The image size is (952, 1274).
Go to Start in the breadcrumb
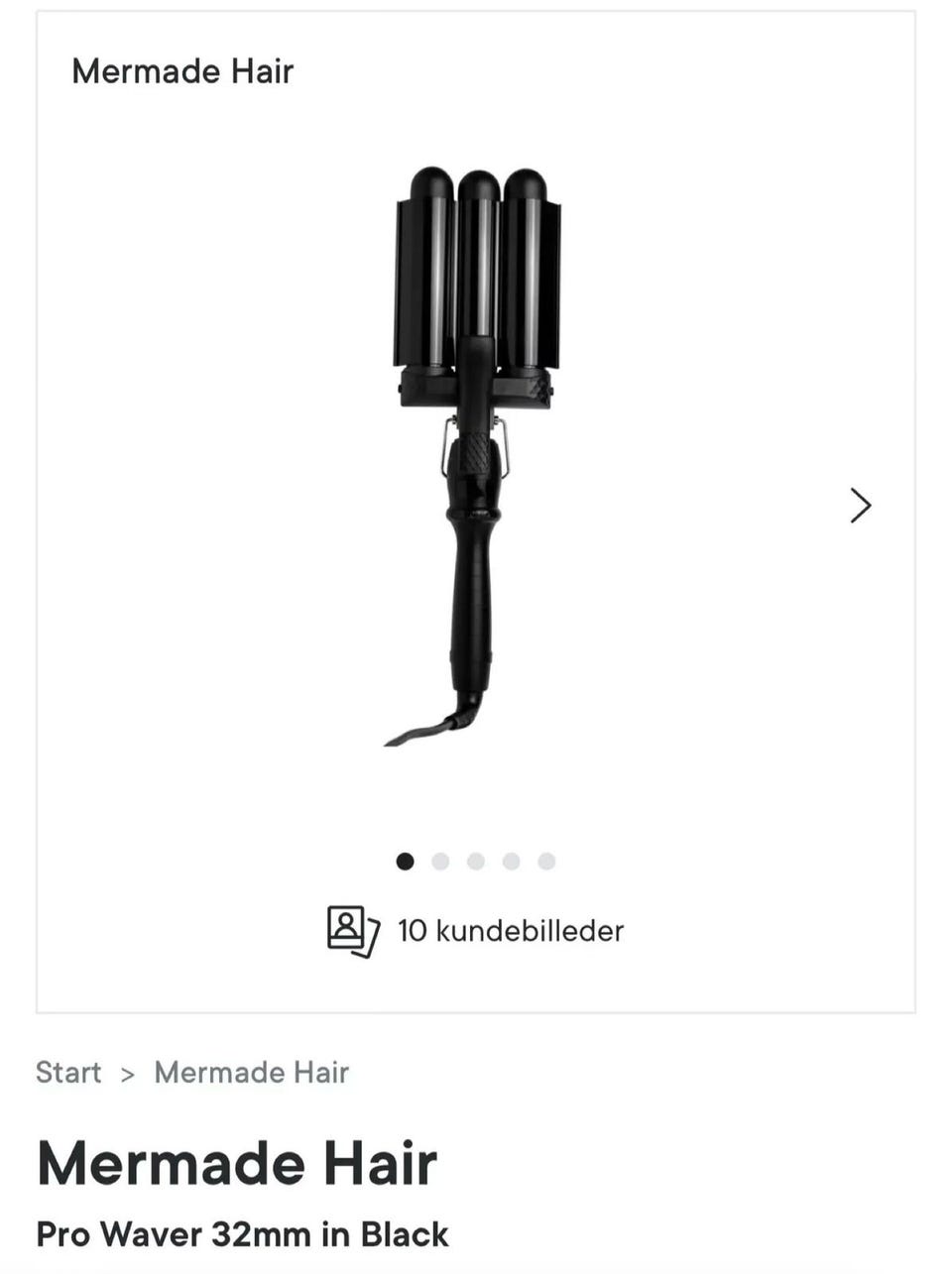click(68, 1072)
